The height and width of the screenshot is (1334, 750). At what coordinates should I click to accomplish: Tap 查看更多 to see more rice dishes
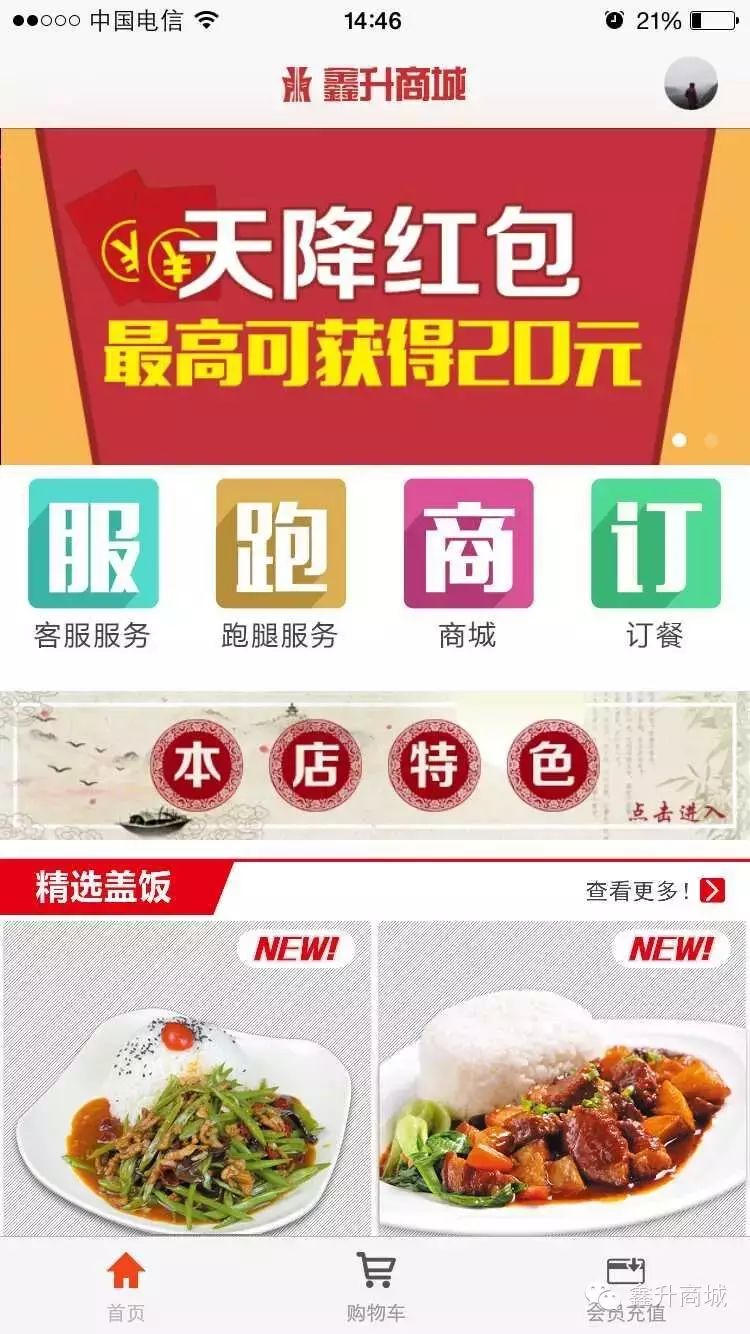click(x=655, y=890)
